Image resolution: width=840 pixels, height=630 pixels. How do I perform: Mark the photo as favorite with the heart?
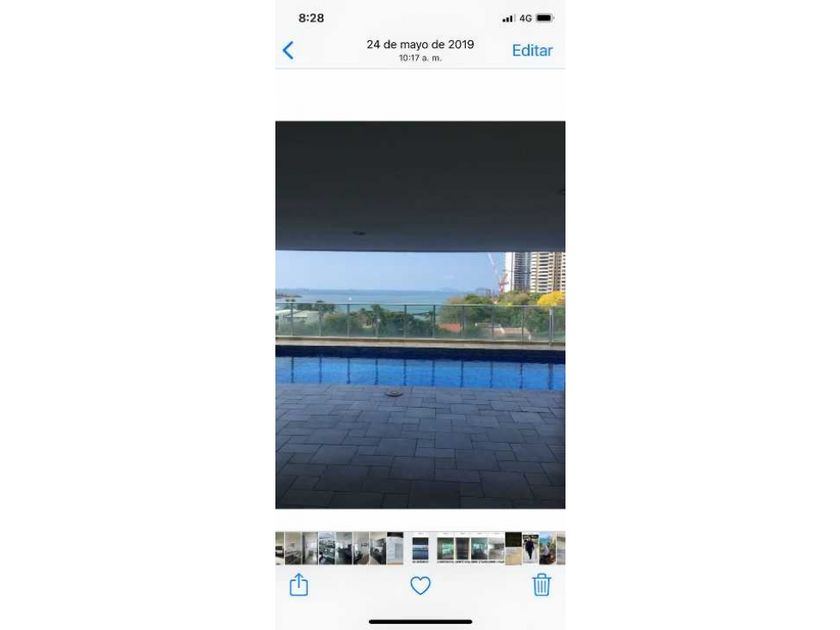tap(421, 586)
